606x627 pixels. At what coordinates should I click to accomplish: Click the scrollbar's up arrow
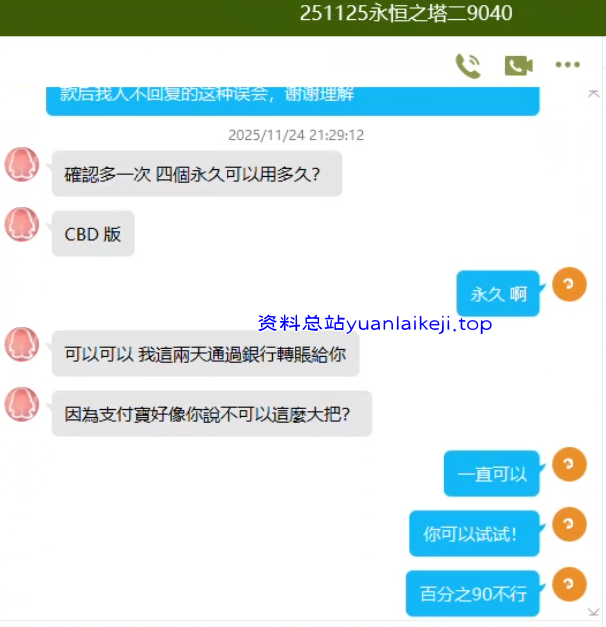594,92
